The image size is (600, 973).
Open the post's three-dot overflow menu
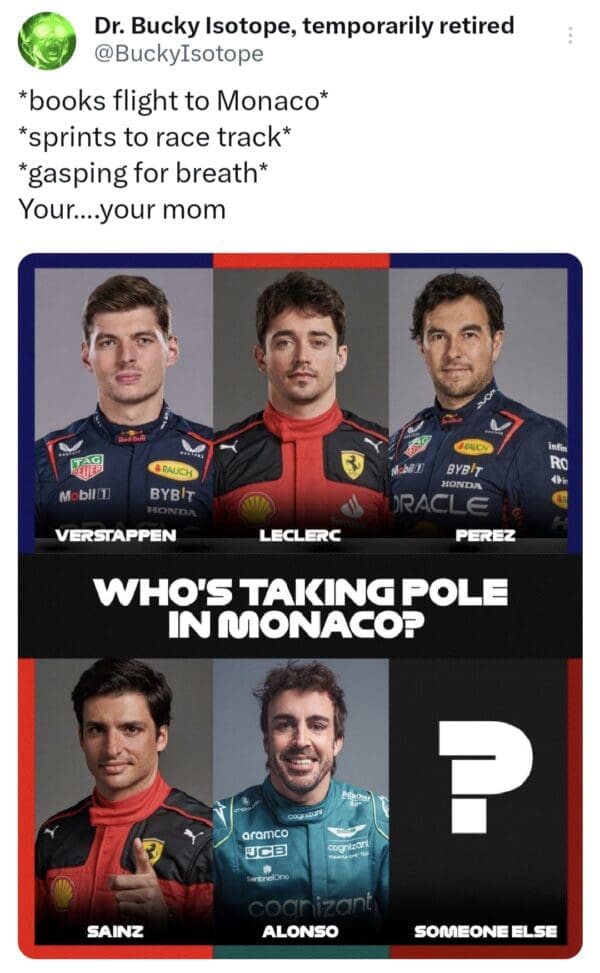[571, 35]
